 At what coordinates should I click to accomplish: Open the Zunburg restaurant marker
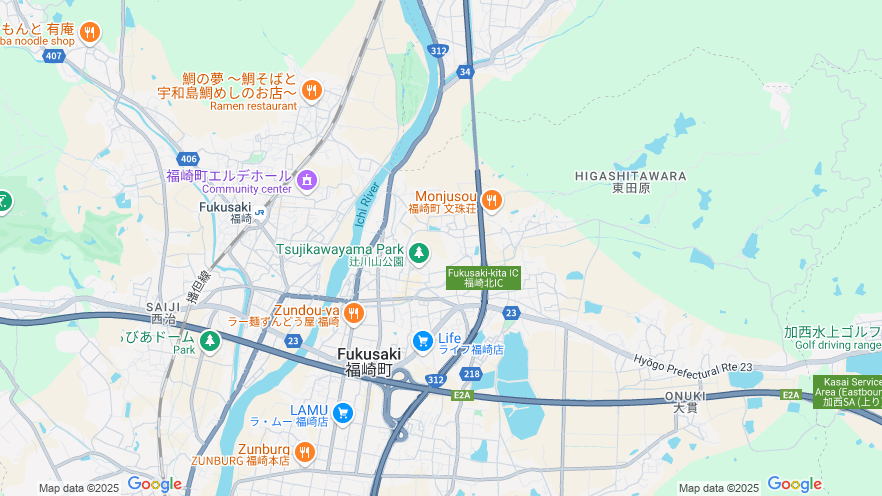305,453
